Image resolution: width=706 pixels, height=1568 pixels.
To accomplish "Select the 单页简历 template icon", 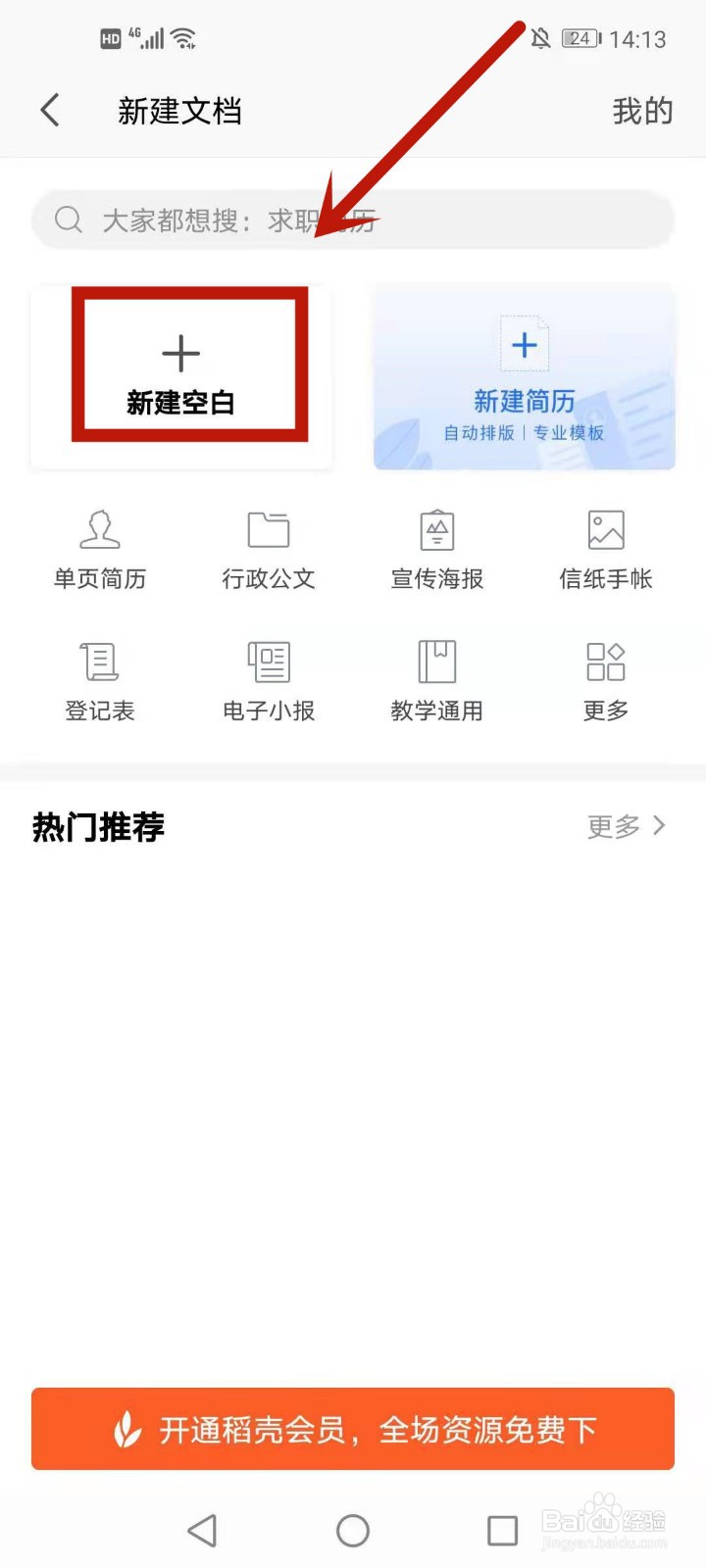I will point(99,547).
